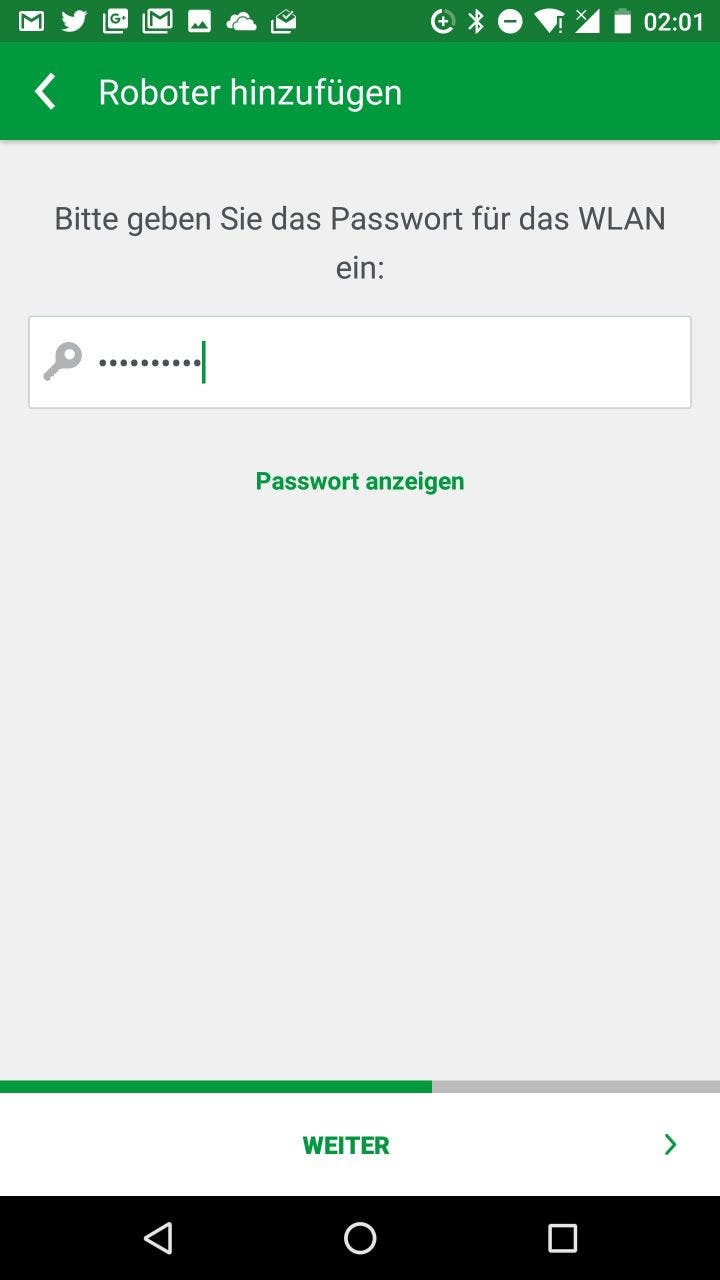The width and height of the screenshot is (720, 1280).
Task: Tap the system home button
Action: (360, 1238)
